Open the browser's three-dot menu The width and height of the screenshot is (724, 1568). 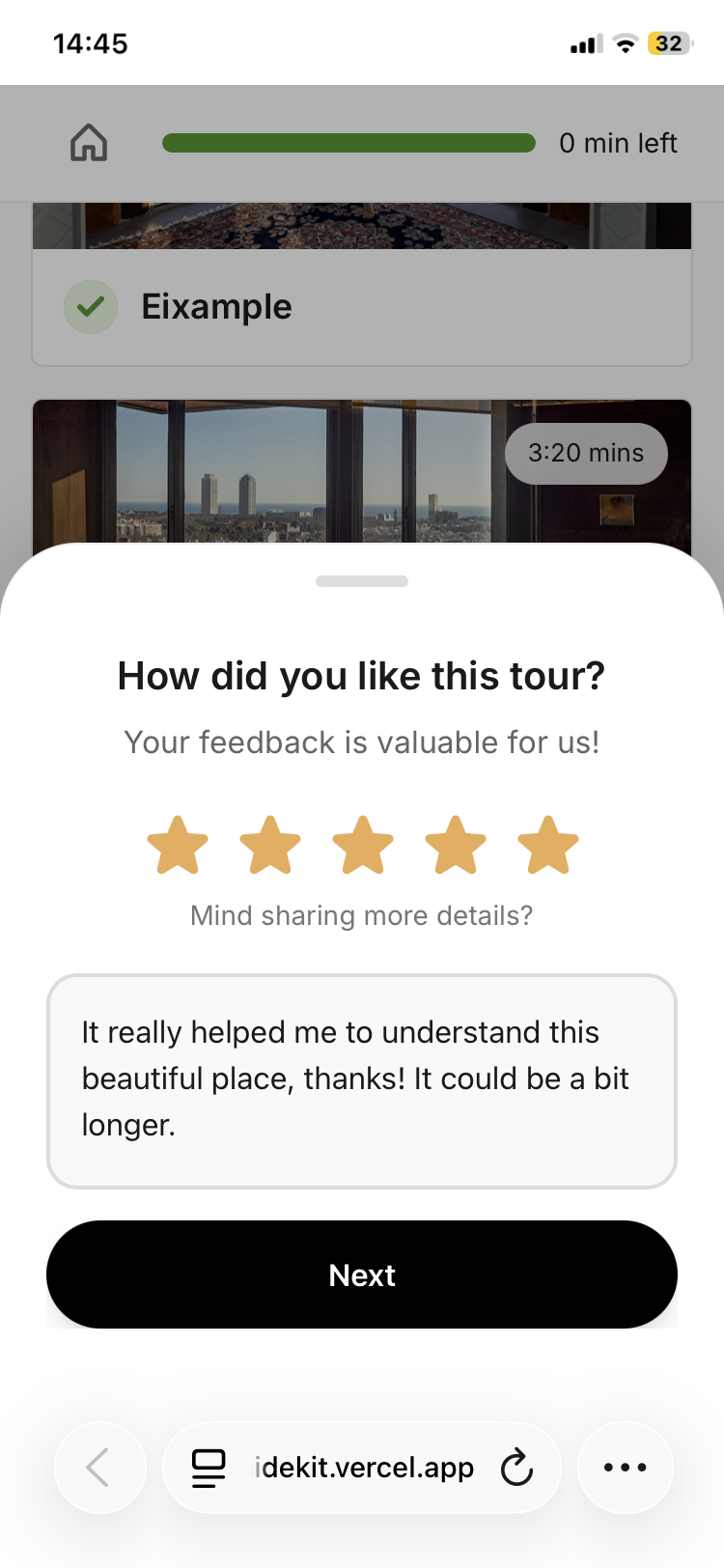click(625, 1468)
